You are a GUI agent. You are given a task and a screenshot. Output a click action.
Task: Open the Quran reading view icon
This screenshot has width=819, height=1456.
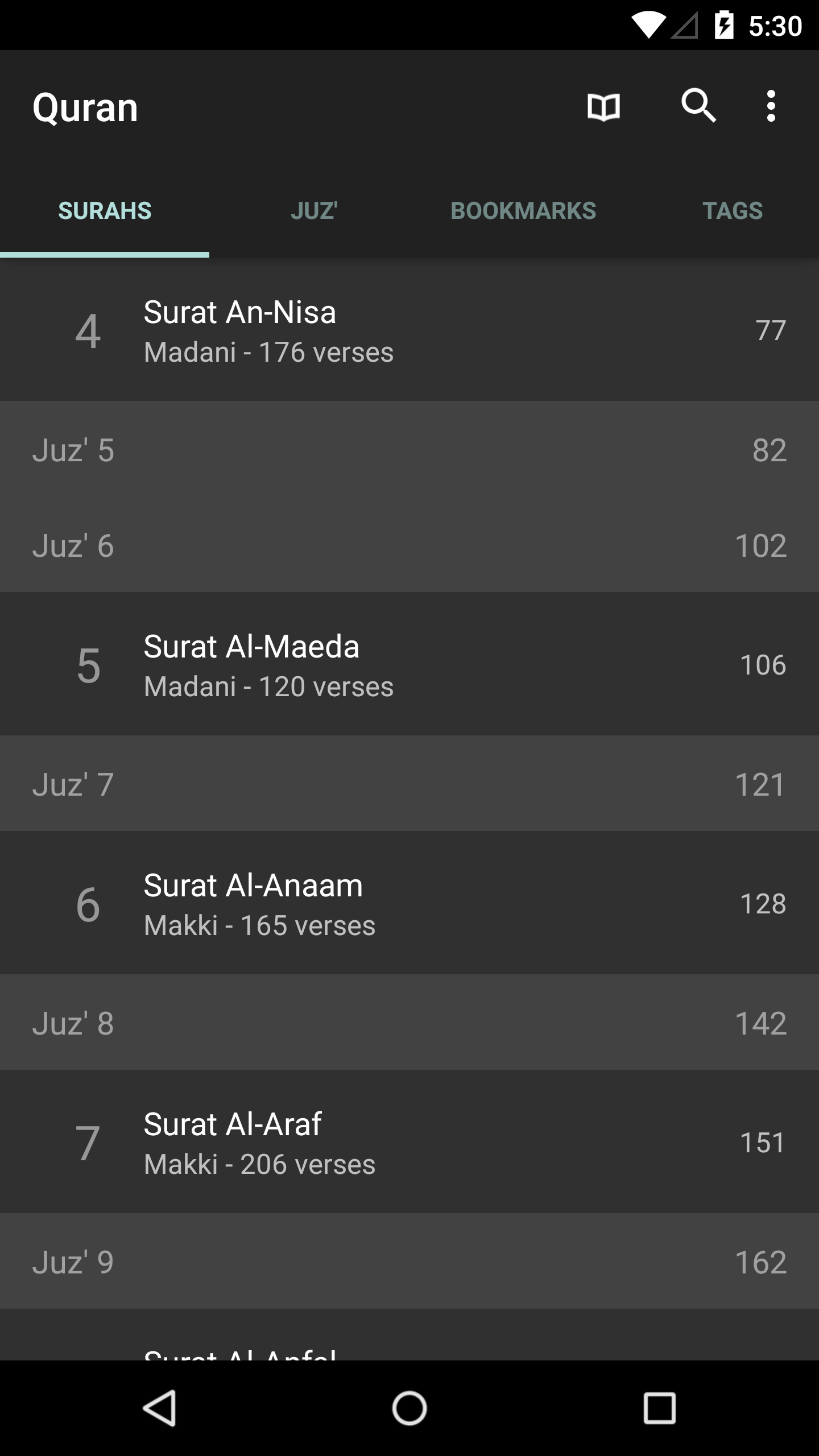(602, 107)
